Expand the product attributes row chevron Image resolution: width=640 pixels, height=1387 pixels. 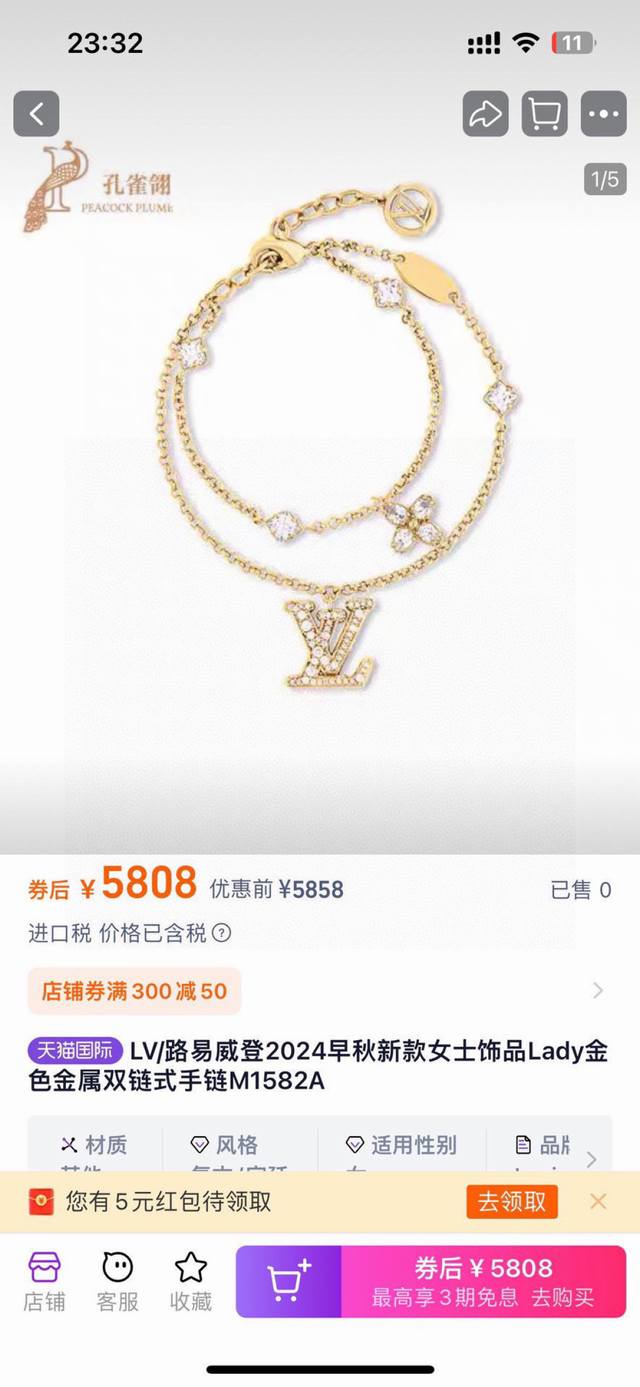coord(591,1159)
